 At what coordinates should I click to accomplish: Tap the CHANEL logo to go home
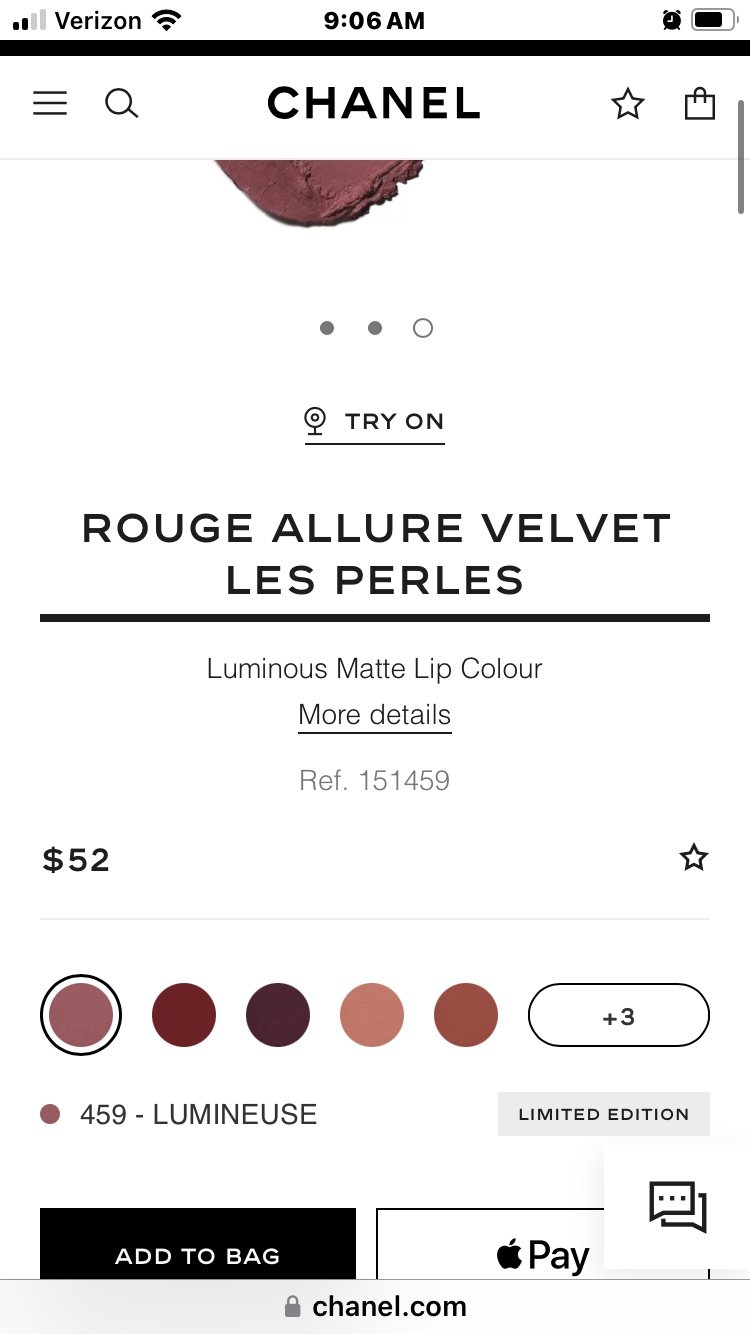point(374,104)
